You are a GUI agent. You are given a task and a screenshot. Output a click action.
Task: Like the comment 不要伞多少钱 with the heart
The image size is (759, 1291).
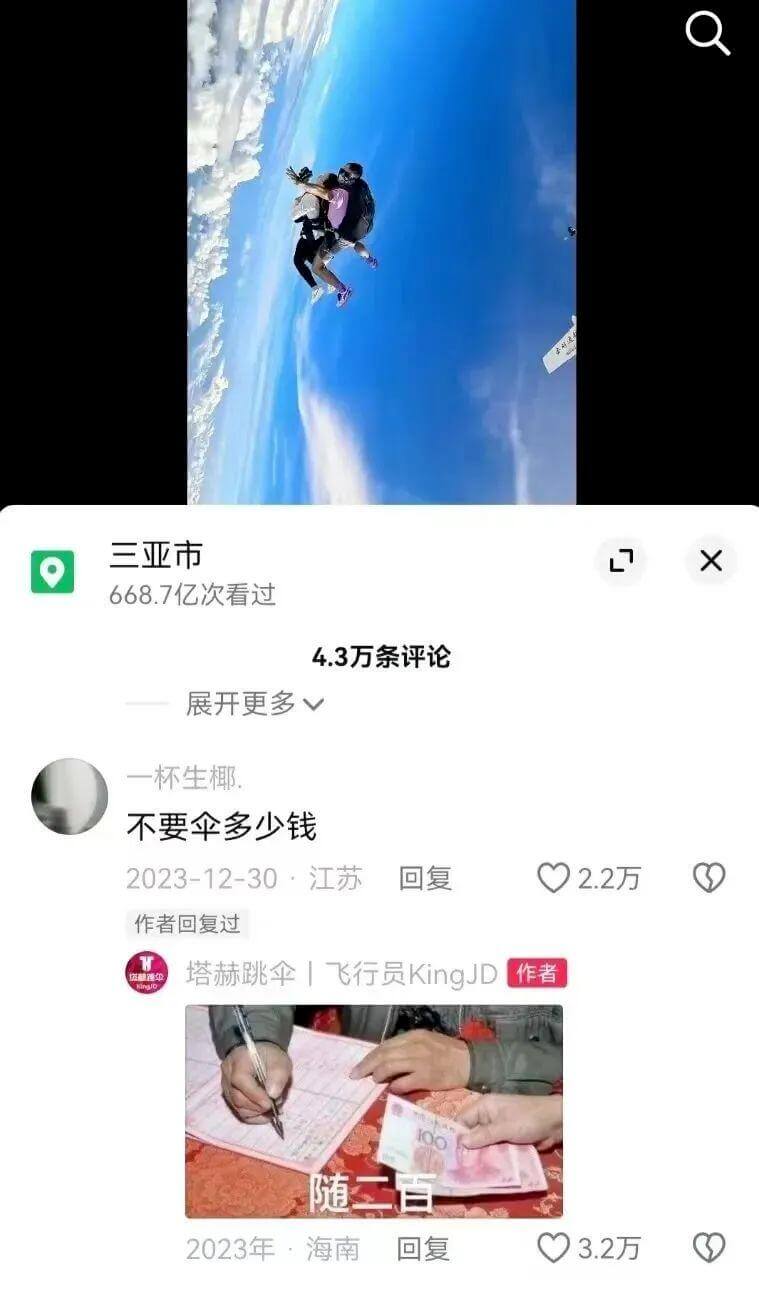point(551,877)
